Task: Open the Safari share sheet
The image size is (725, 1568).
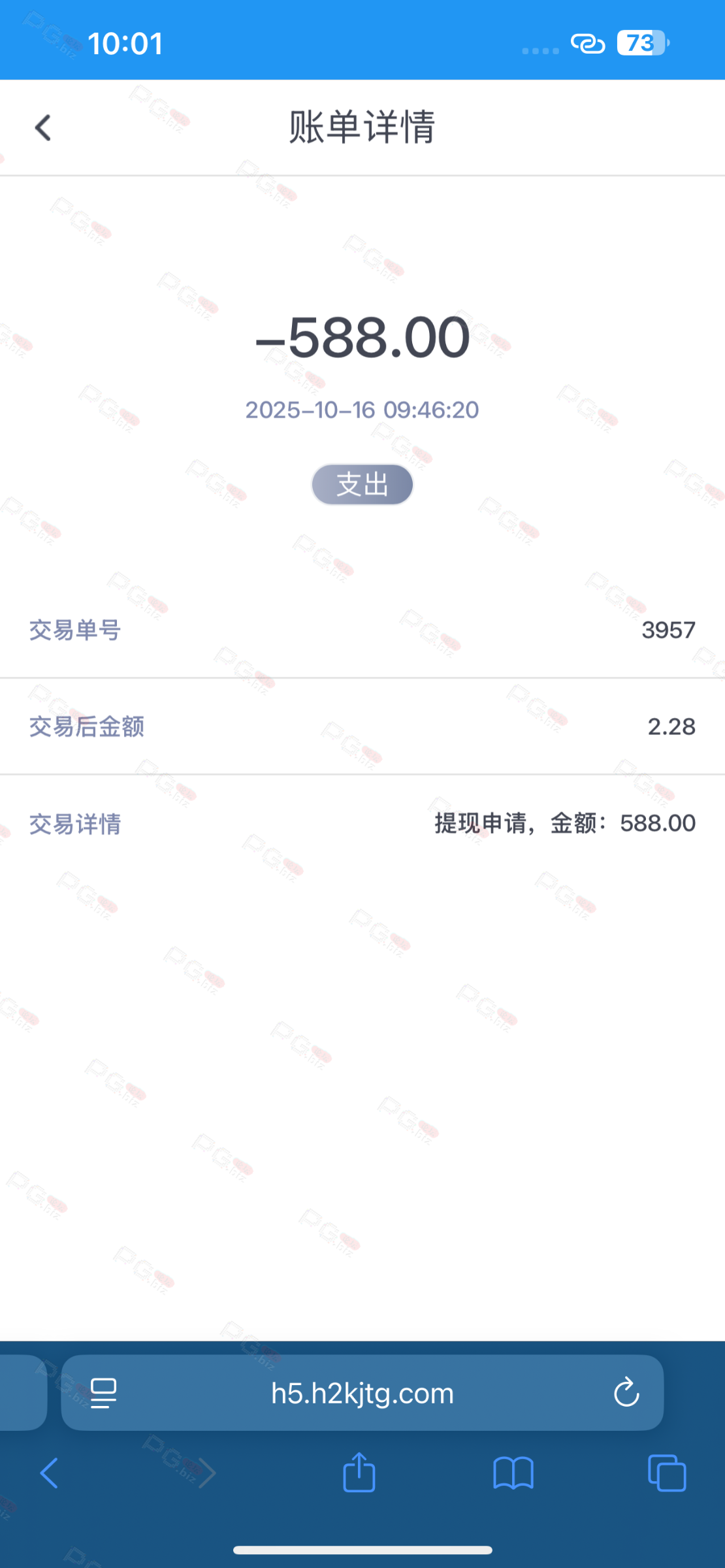Action: [x=359, y=1472]
